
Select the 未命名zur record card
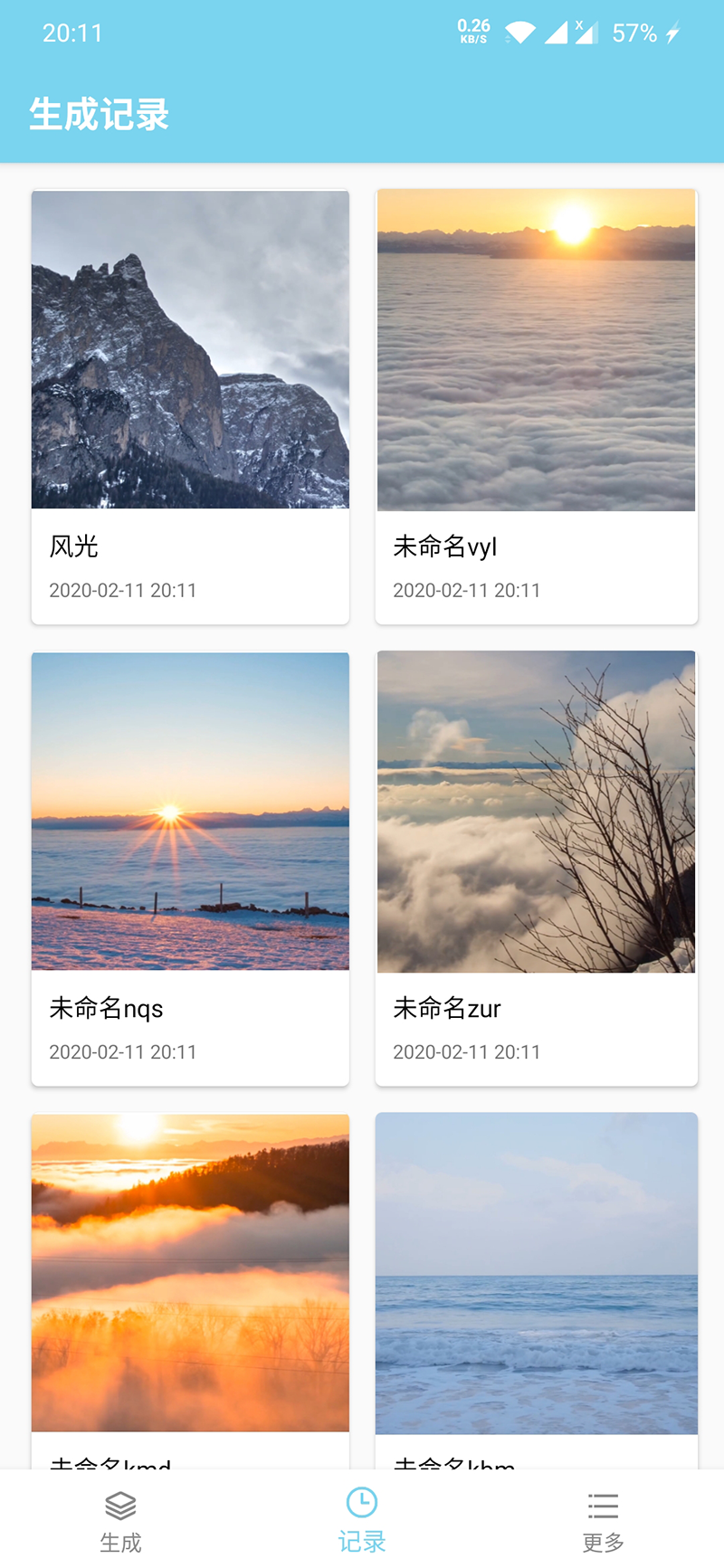coord(536,869)
